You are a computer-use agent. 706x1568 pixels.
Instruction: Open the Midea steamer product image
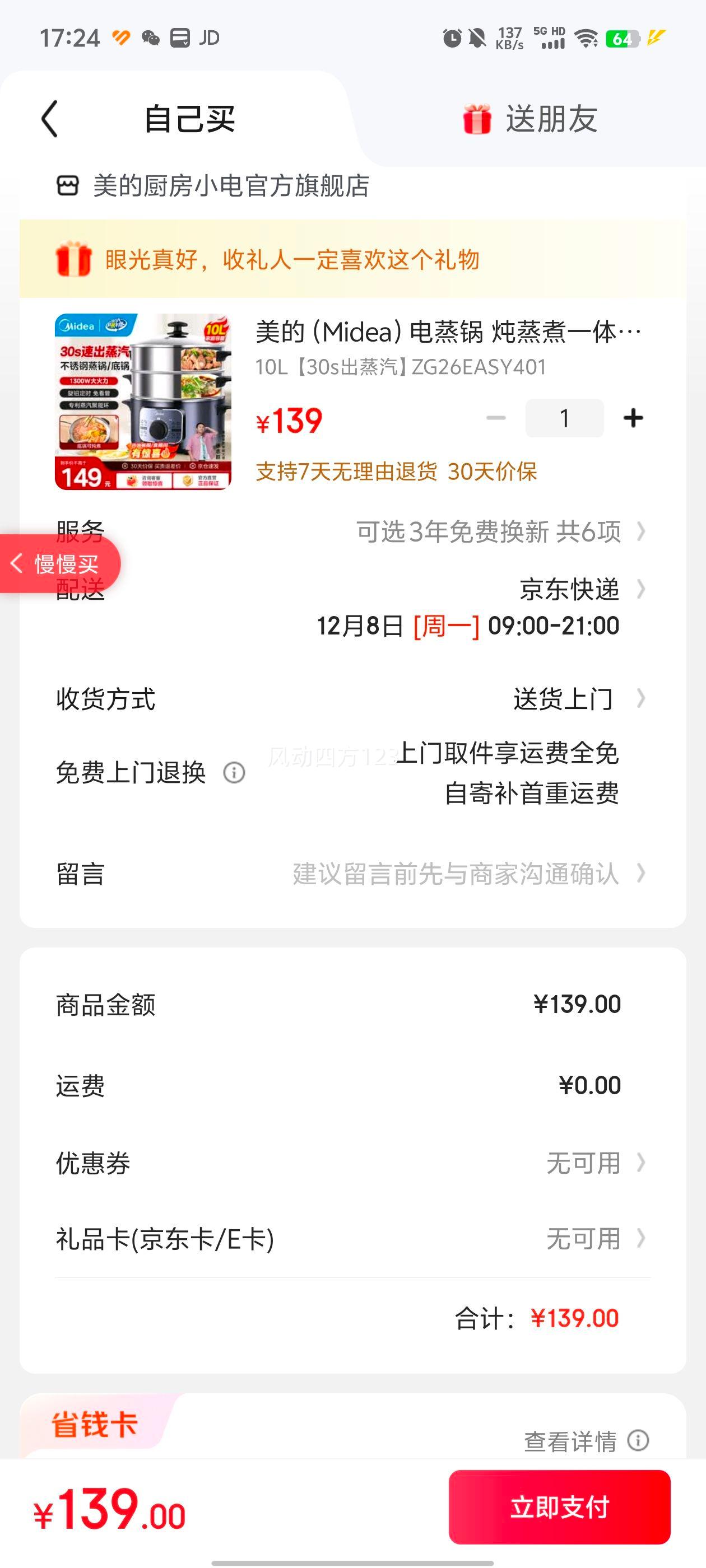(143, 402)
